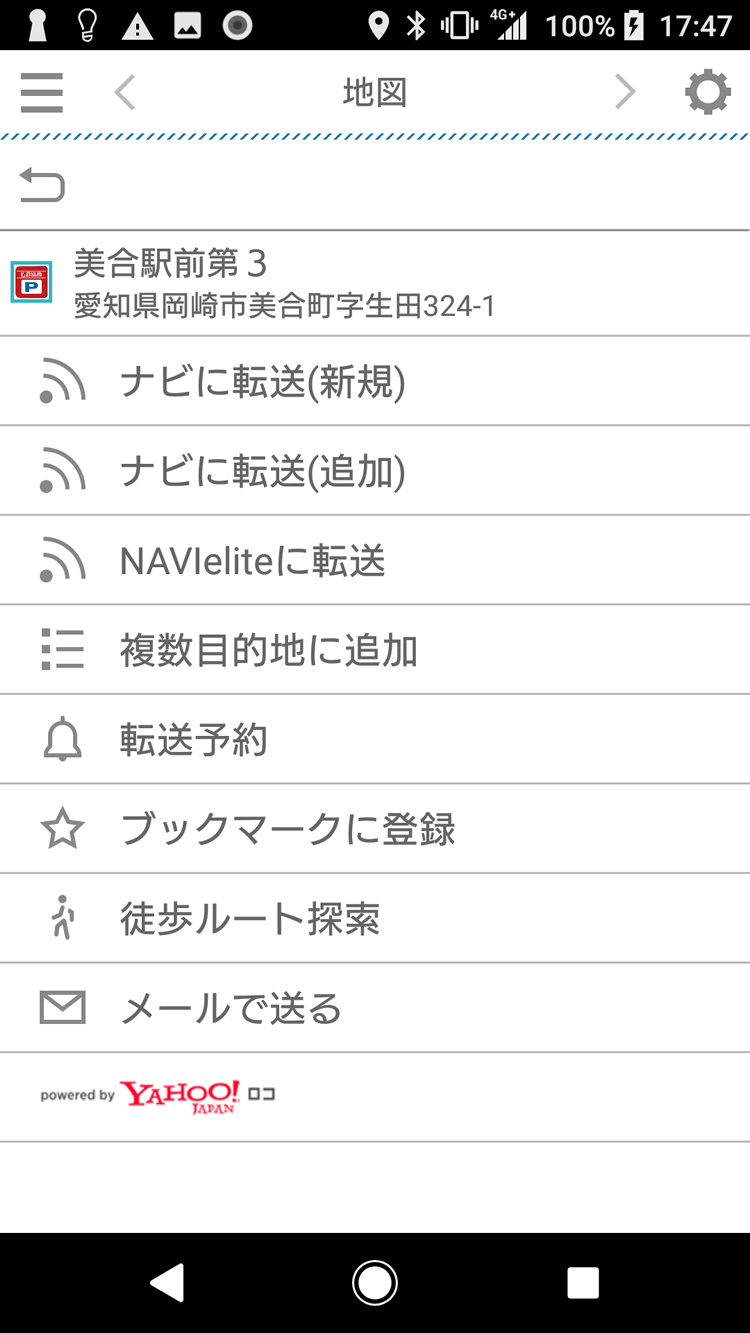Start 徒歩ルート探索
This screenshot has height=1334, width=750.
click(375, 918)
